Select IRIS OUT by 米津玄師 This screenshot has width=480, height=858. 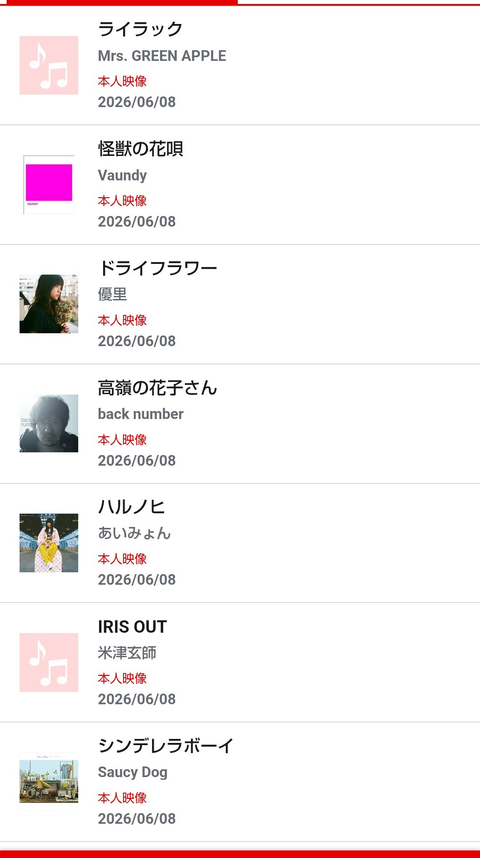click(x=240, y=663)
